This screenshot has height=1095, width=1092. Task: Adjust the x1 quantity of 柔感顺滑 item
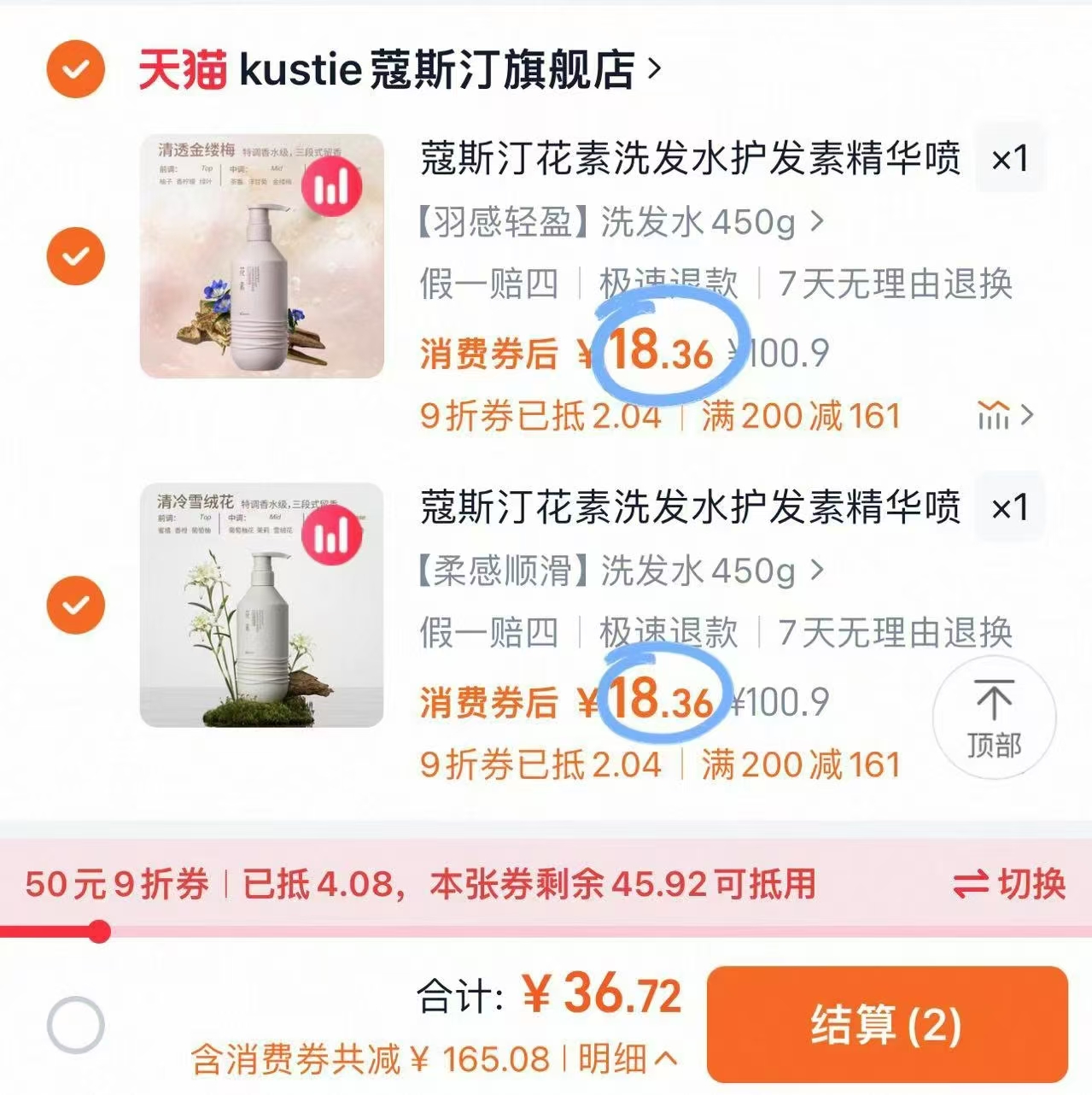(x=1009, y=507)
